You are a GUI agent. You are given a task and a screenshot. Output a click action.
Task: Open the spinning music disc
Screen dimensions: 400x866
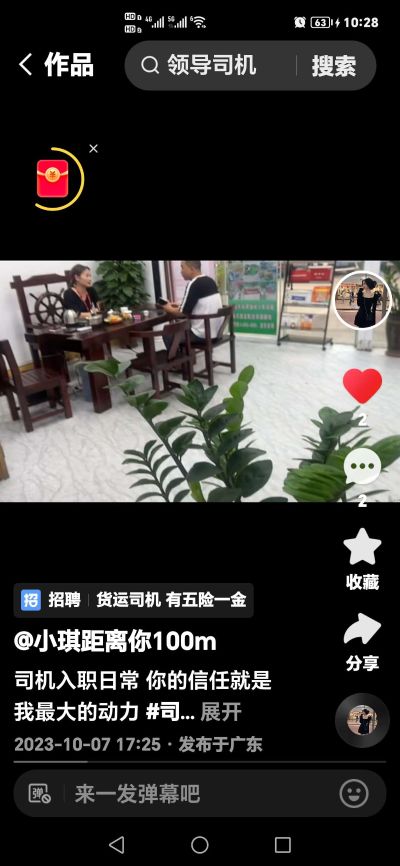coord(362,720)
